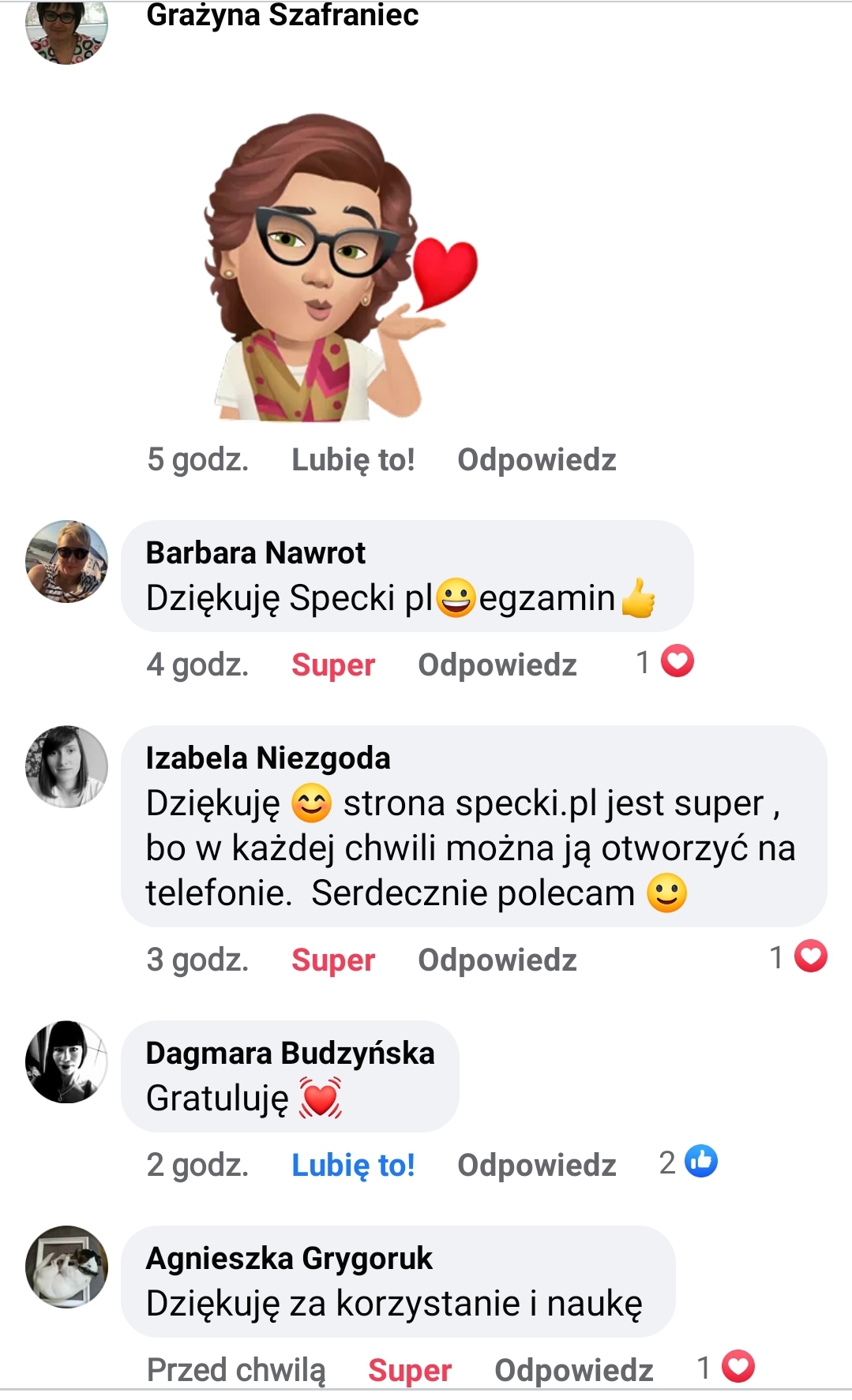Screen dimensions: 852x1400
Task: Reply to Dagmara Budzyńska's comment
Action: 537,1165
